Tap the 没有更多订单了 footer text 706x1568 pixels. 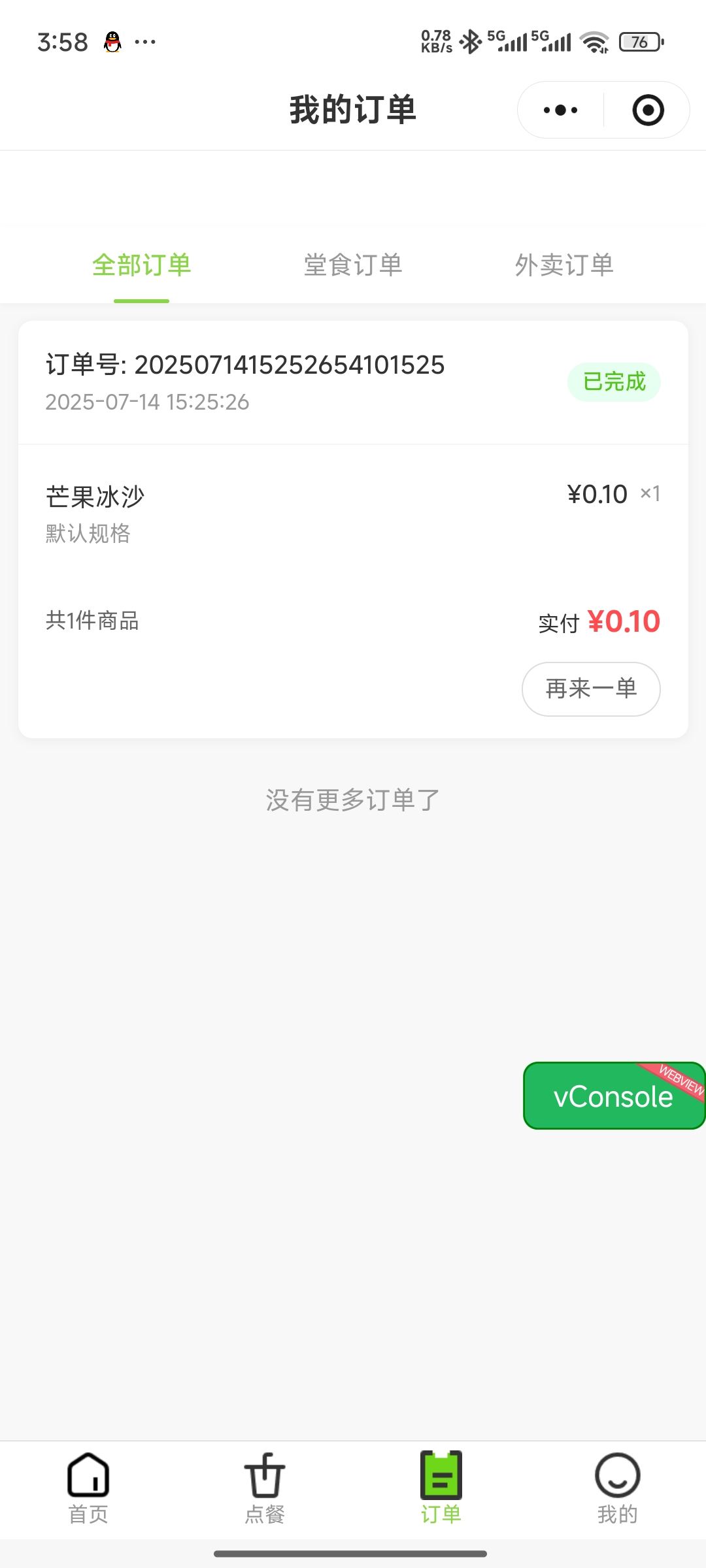pos(353,800)
